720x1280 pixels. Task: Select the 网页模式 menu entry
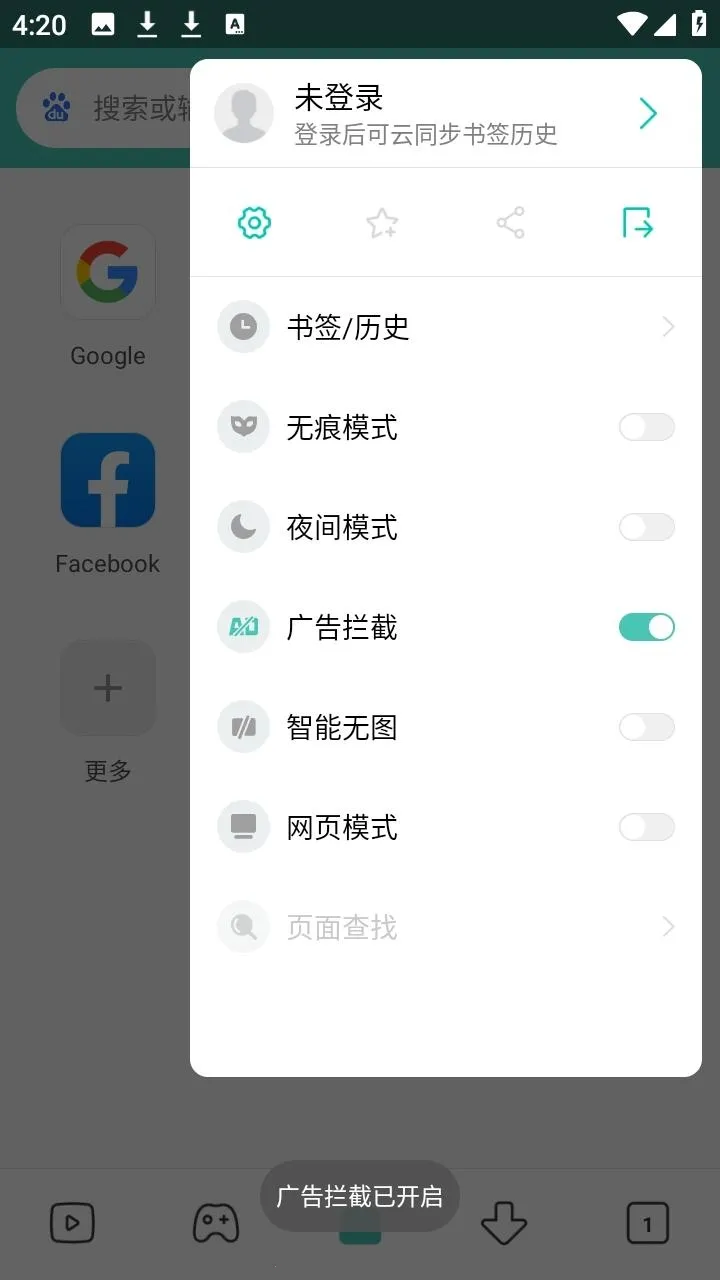[343, 827]
